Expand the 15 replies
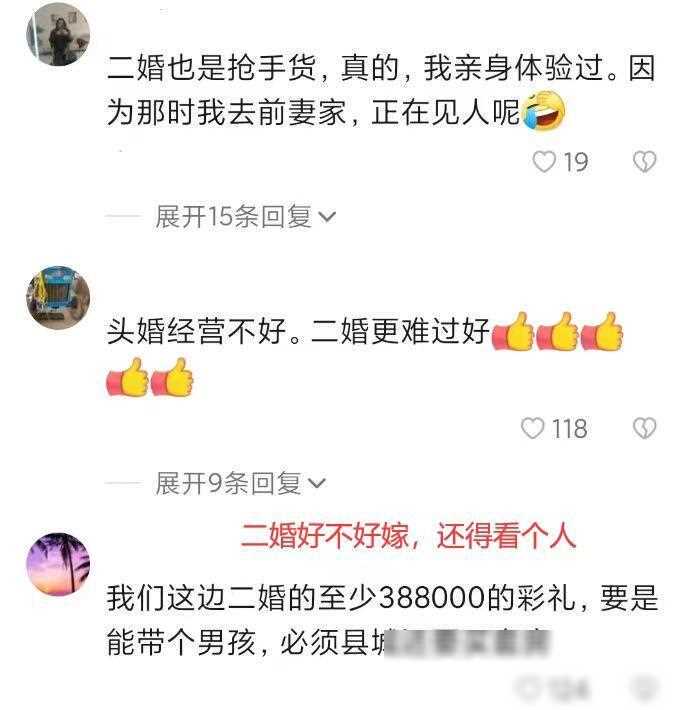The height and width of the screenshot is (710, 684). click(245, 216)
